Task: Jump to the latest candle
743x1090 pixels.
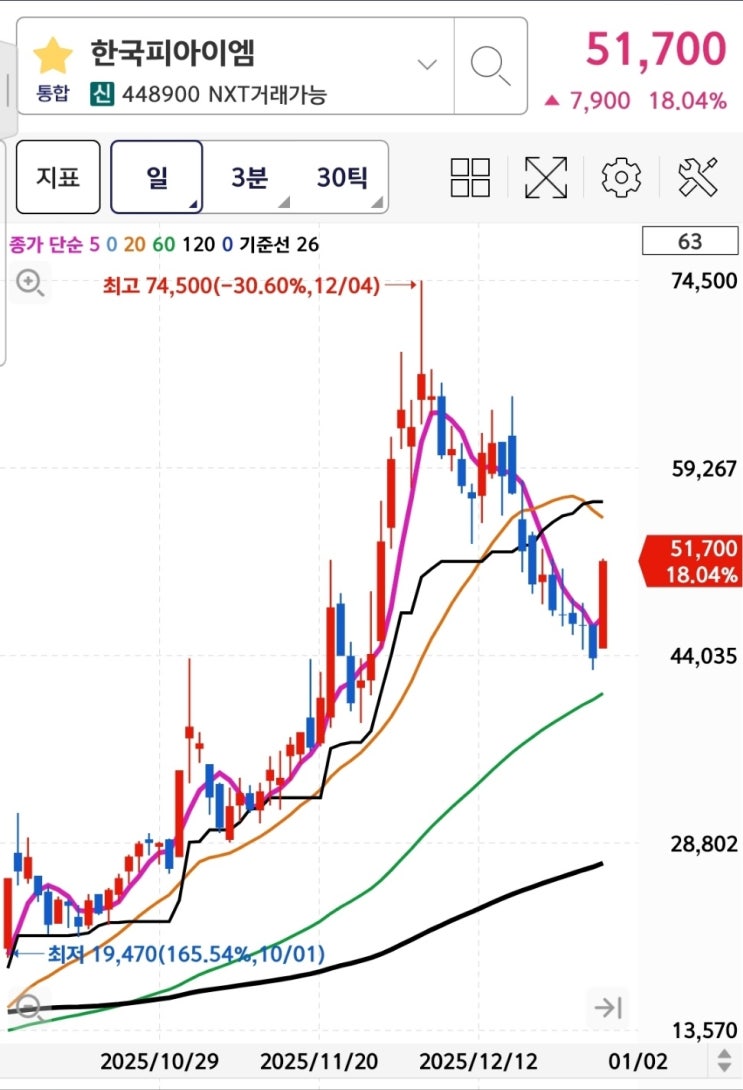Action: pyautogui.click(x=607, y=1008)
